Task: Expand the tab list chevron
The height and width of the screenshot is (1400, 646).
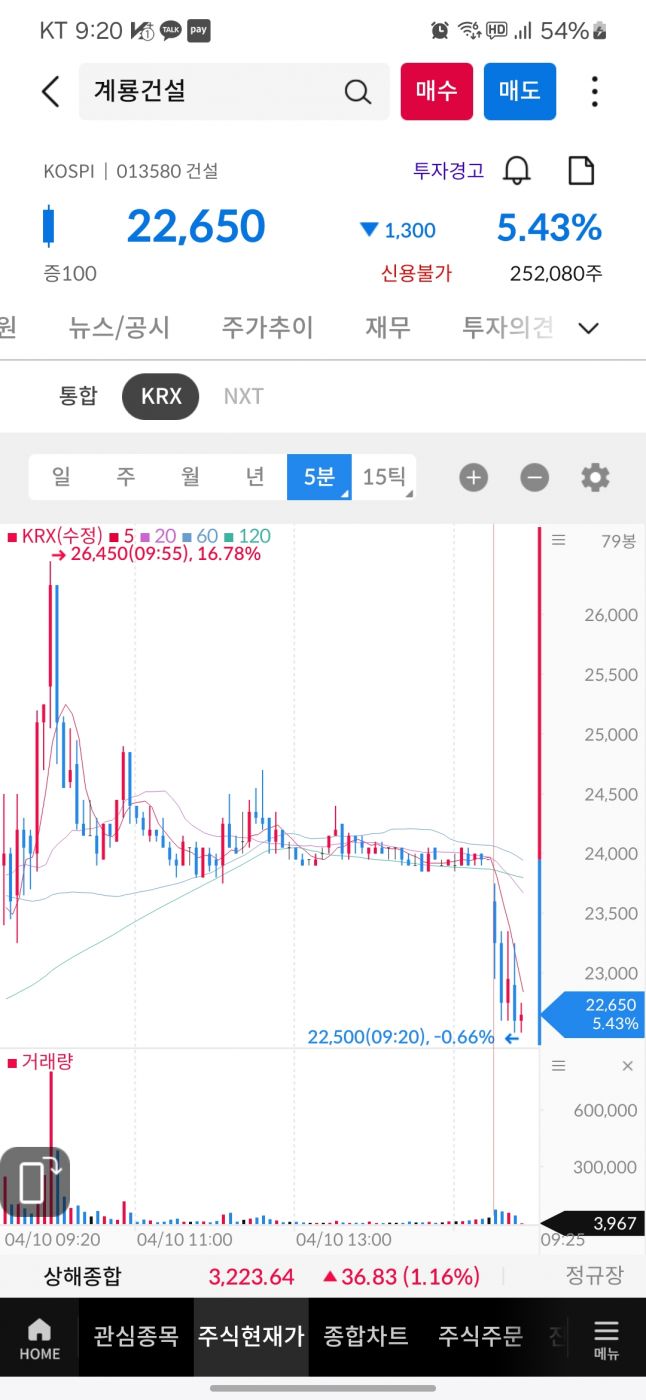Action: pos(589,328)
